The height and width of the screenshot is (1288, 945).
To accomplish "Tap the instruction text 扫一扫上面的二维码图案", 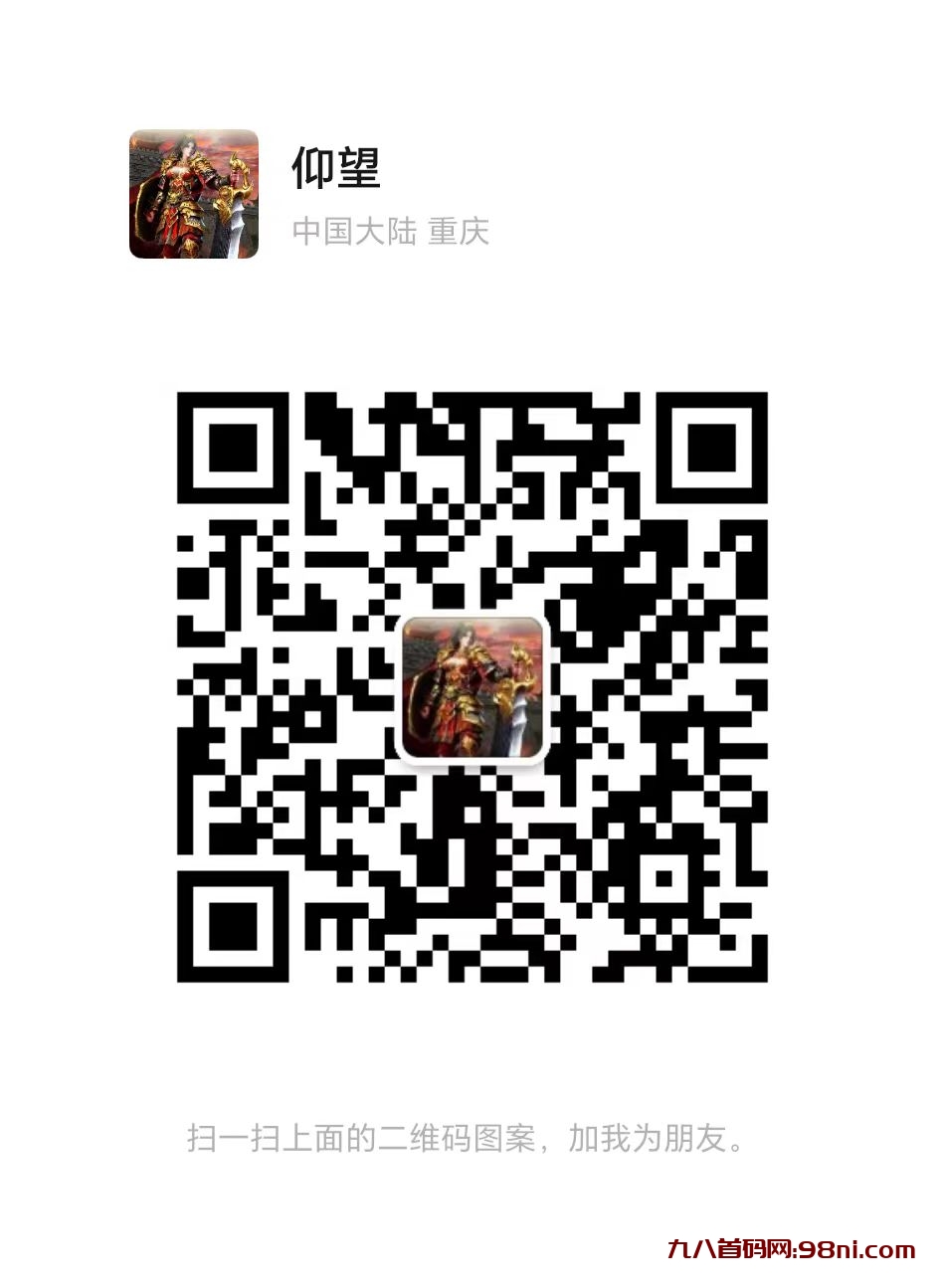I will pyautogui.click(x=358, y=1134).
